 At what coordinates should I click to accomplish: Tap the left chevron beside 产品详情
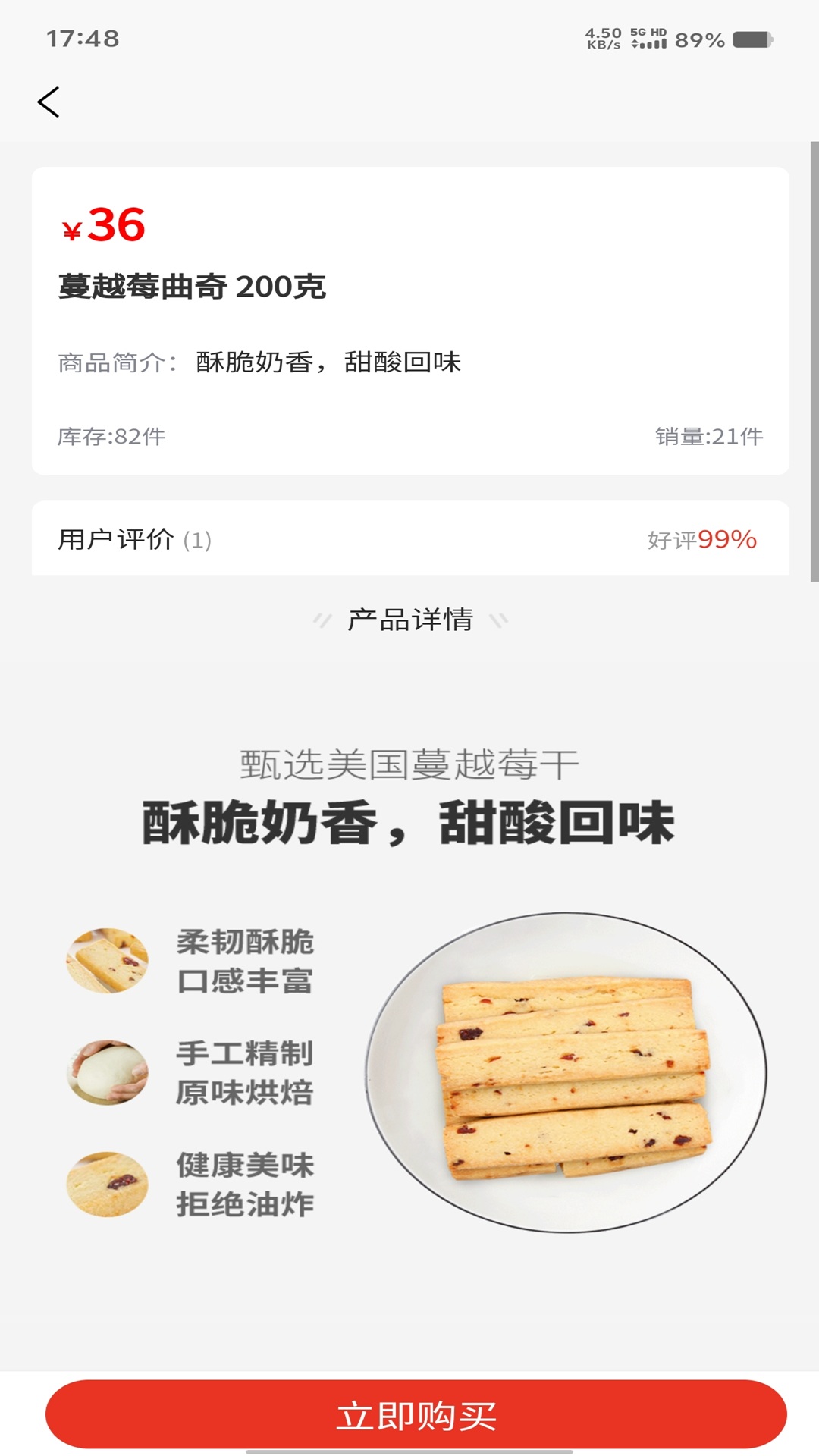(x=322, y=620)
